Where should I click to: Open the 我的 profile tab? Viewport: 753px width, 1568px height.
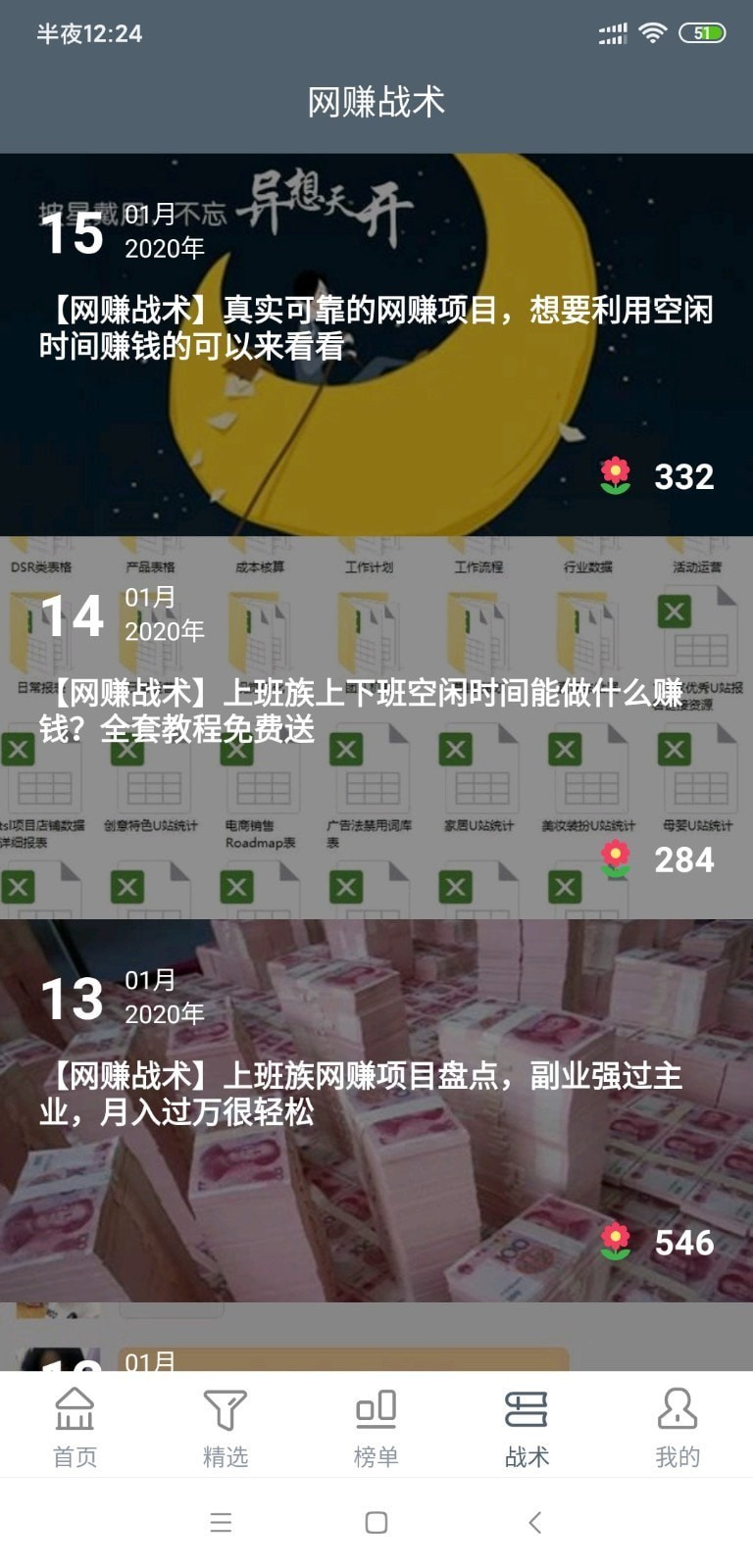(678, 1427)
